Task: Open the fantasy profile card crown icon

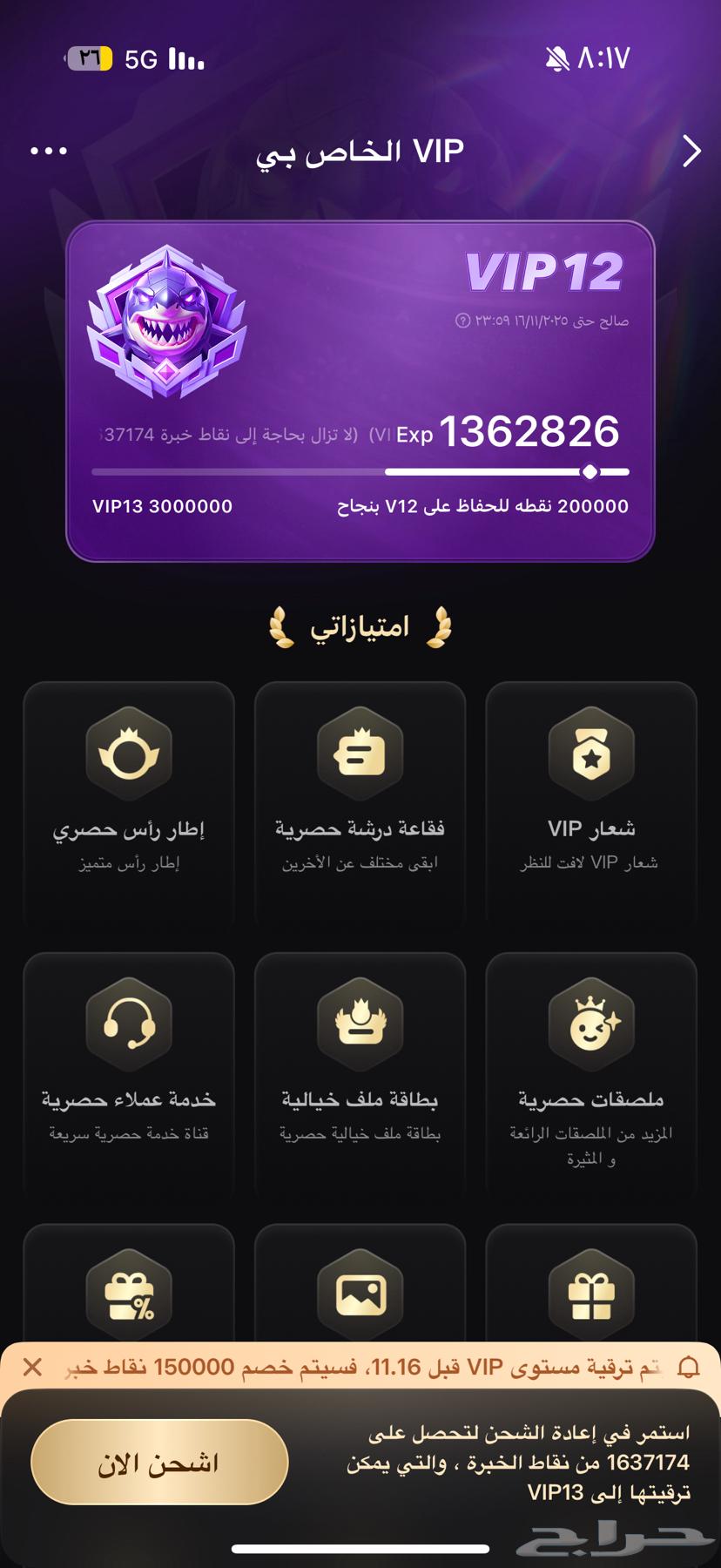Action: (x=360, y=1026)
